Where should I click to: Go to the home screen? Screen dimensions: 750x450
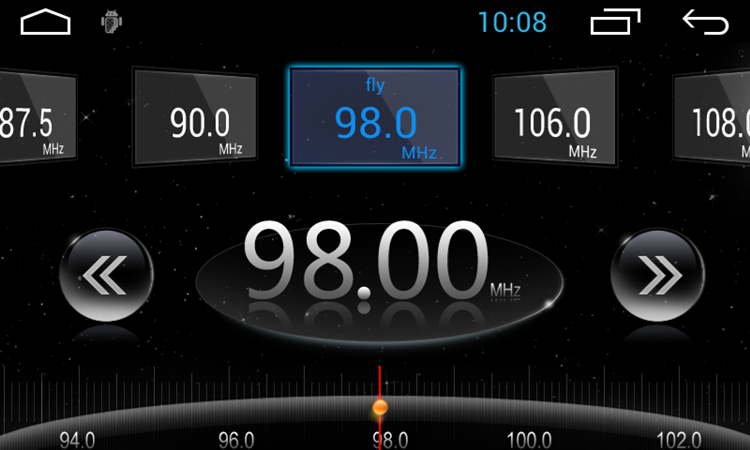46,22
